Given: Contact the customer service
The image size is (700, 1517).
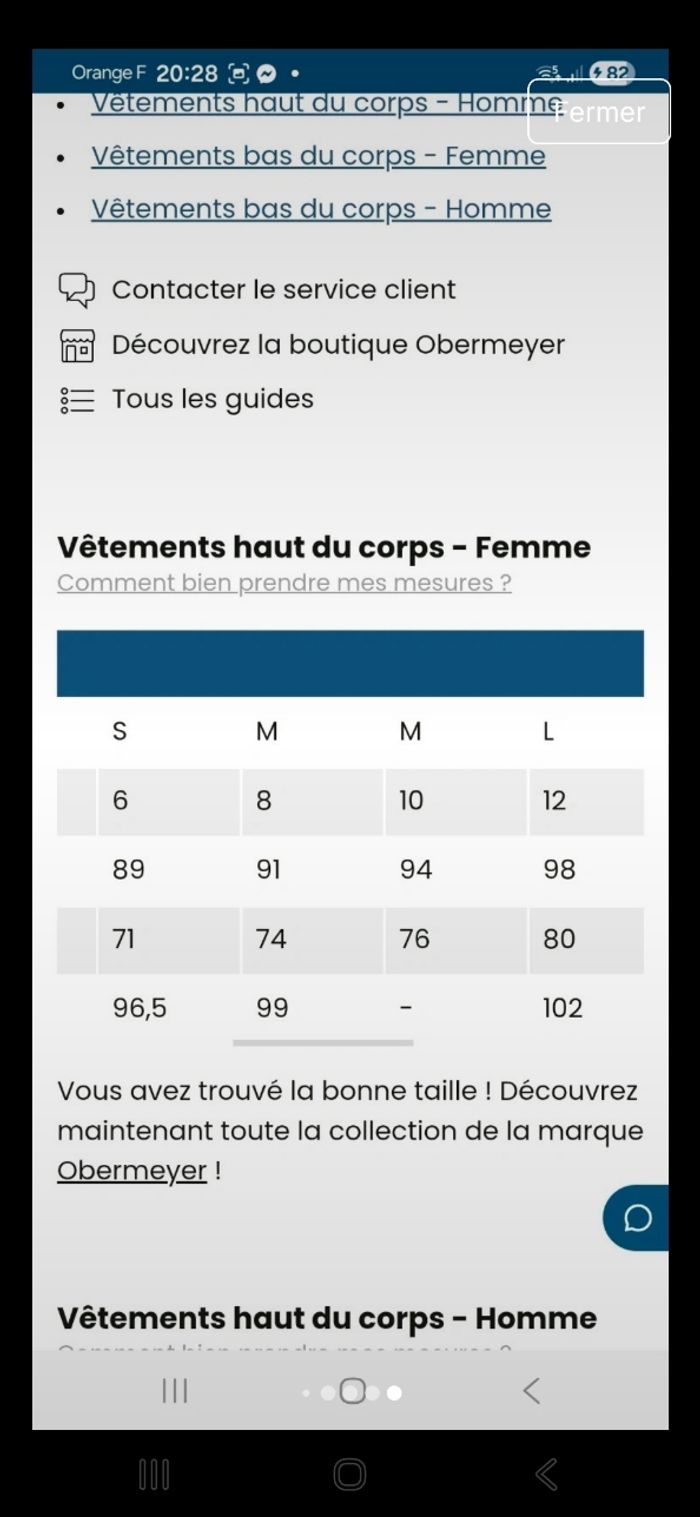Looking at the screenshot, I should coord(283,290).
